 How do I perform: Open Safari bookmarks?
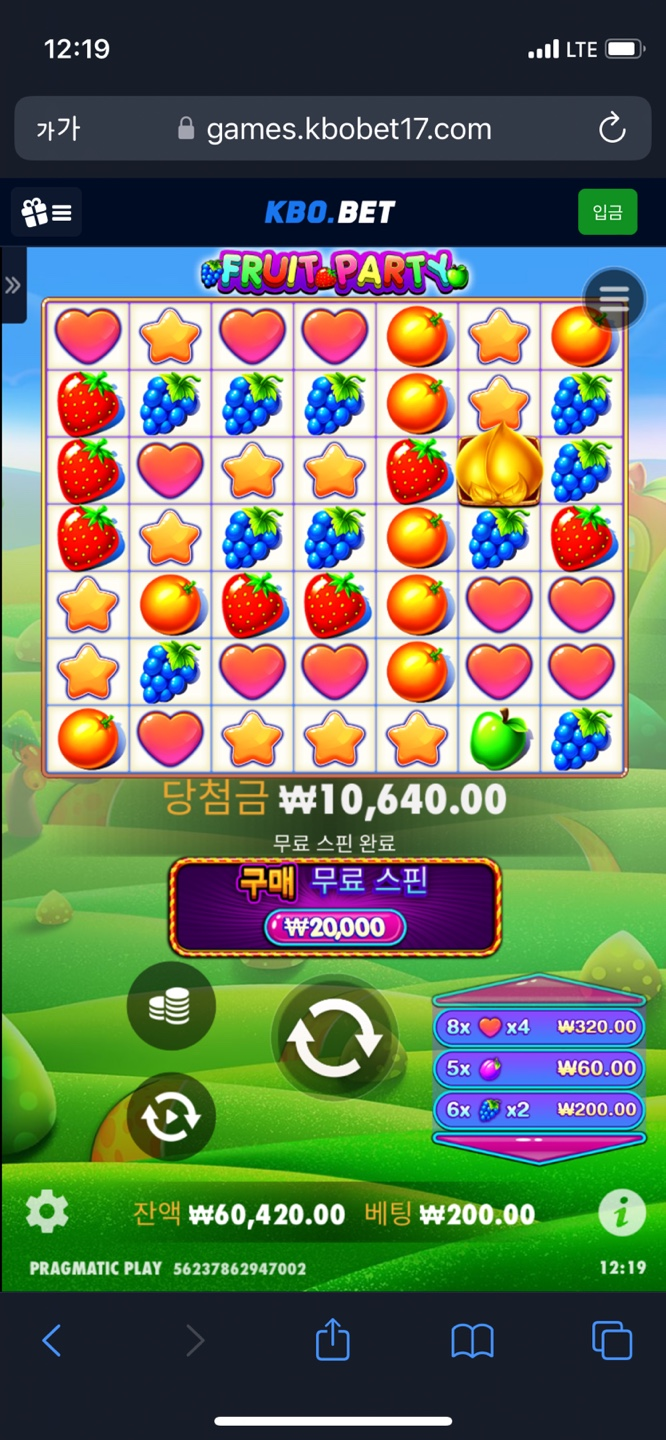coord(472,1340)
